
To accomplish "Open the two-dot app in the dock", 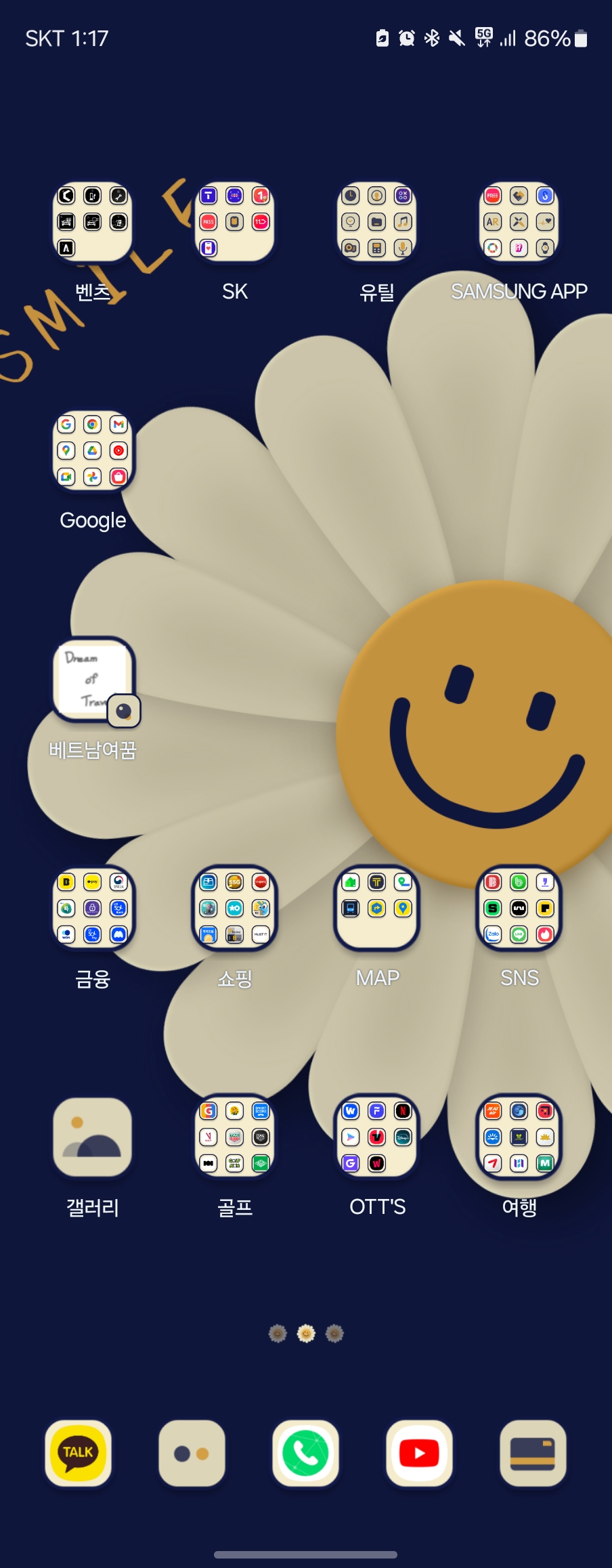I will pyautogui.click(x=192, y=1453).
